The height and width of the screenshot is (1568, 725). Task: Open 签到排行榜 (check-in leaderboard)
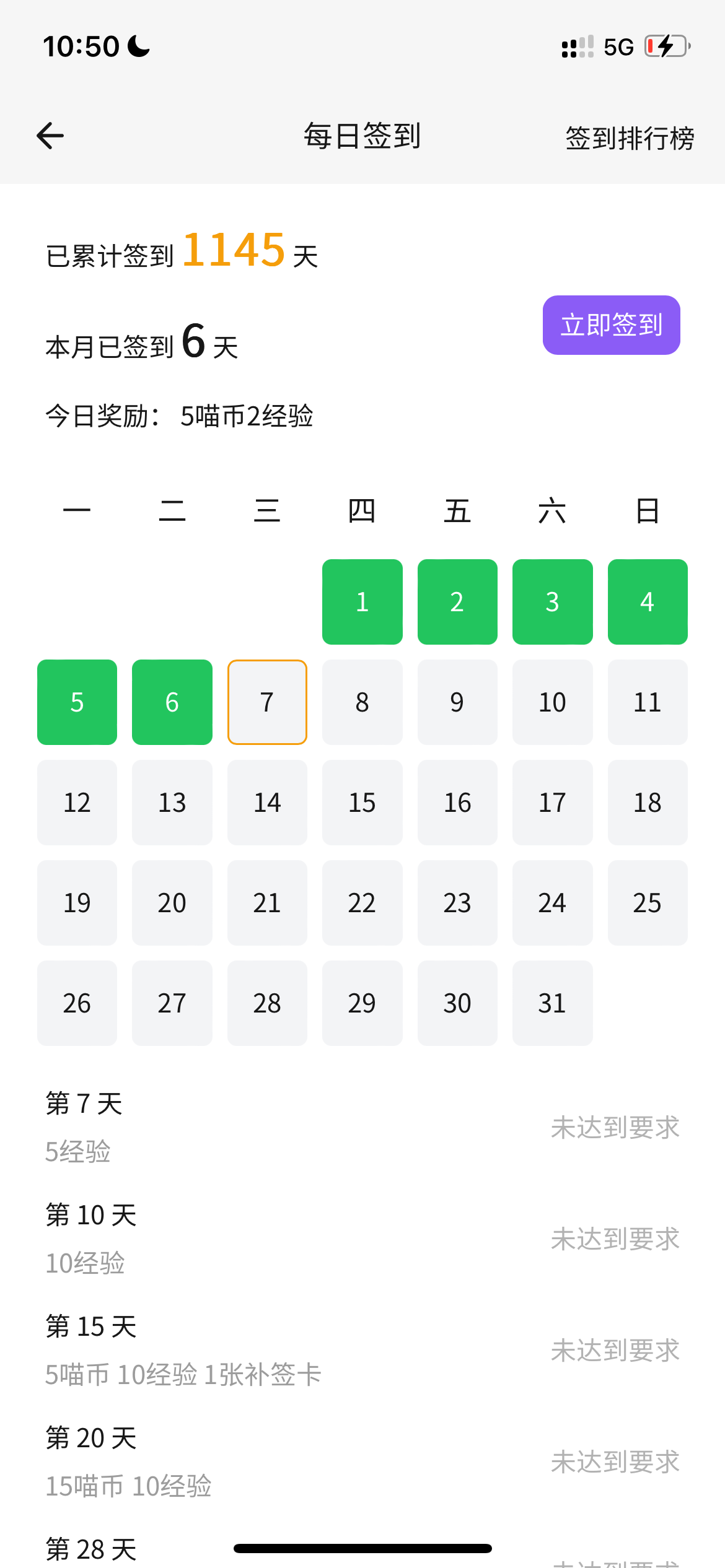click(630, 138)
